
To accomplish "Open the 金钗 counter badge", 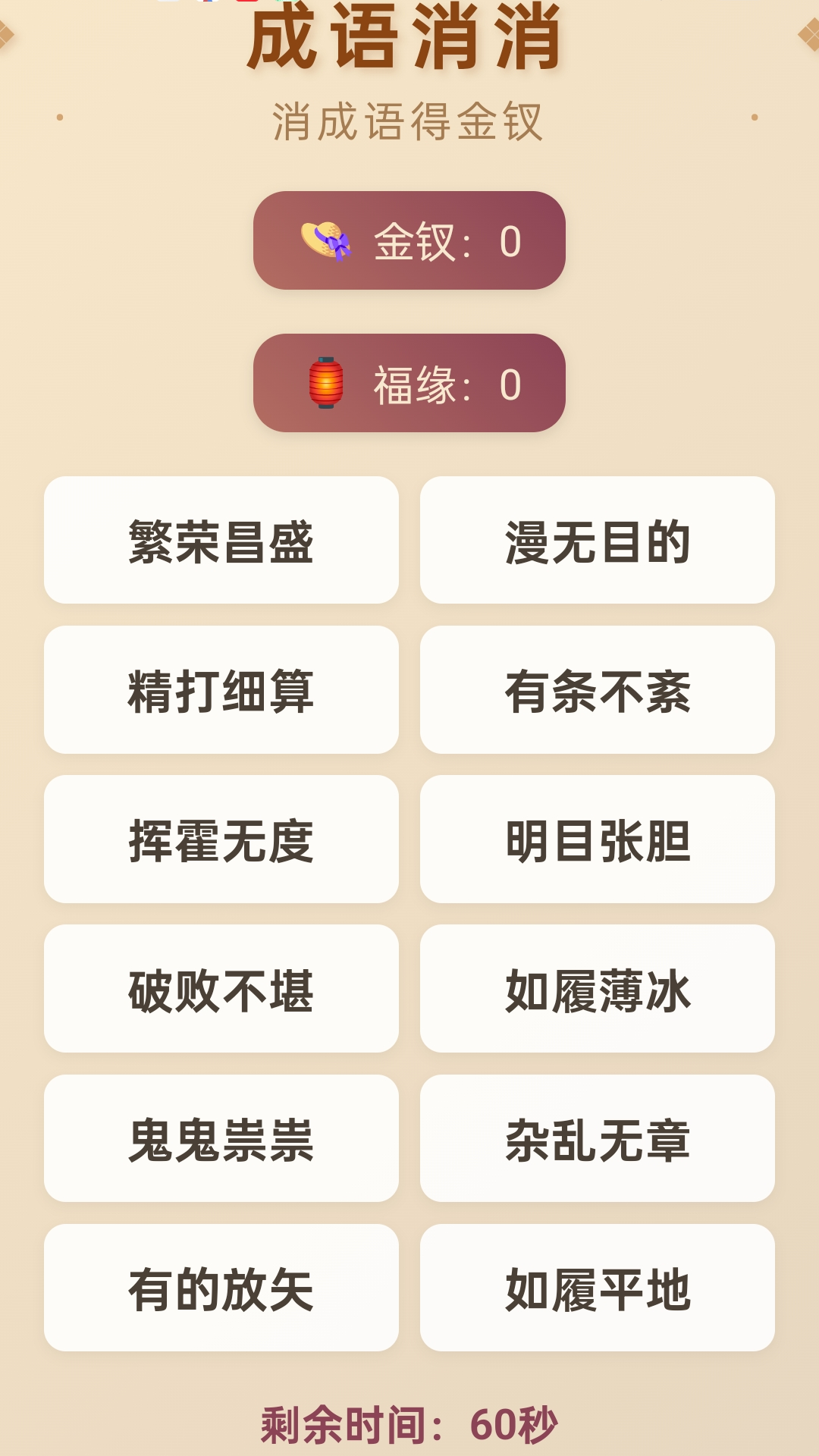I will click(x=409, y=241).
